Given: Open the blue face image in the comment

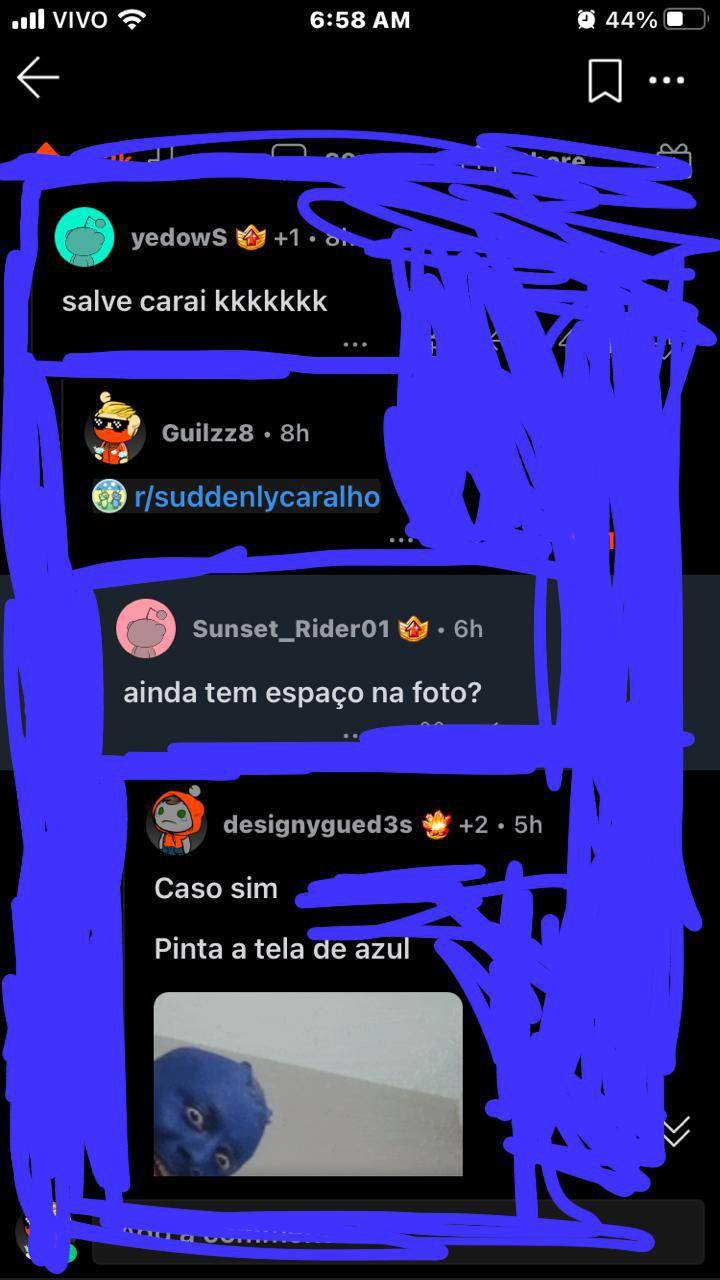Looking at the screenshot, I should pos(306,1080).
